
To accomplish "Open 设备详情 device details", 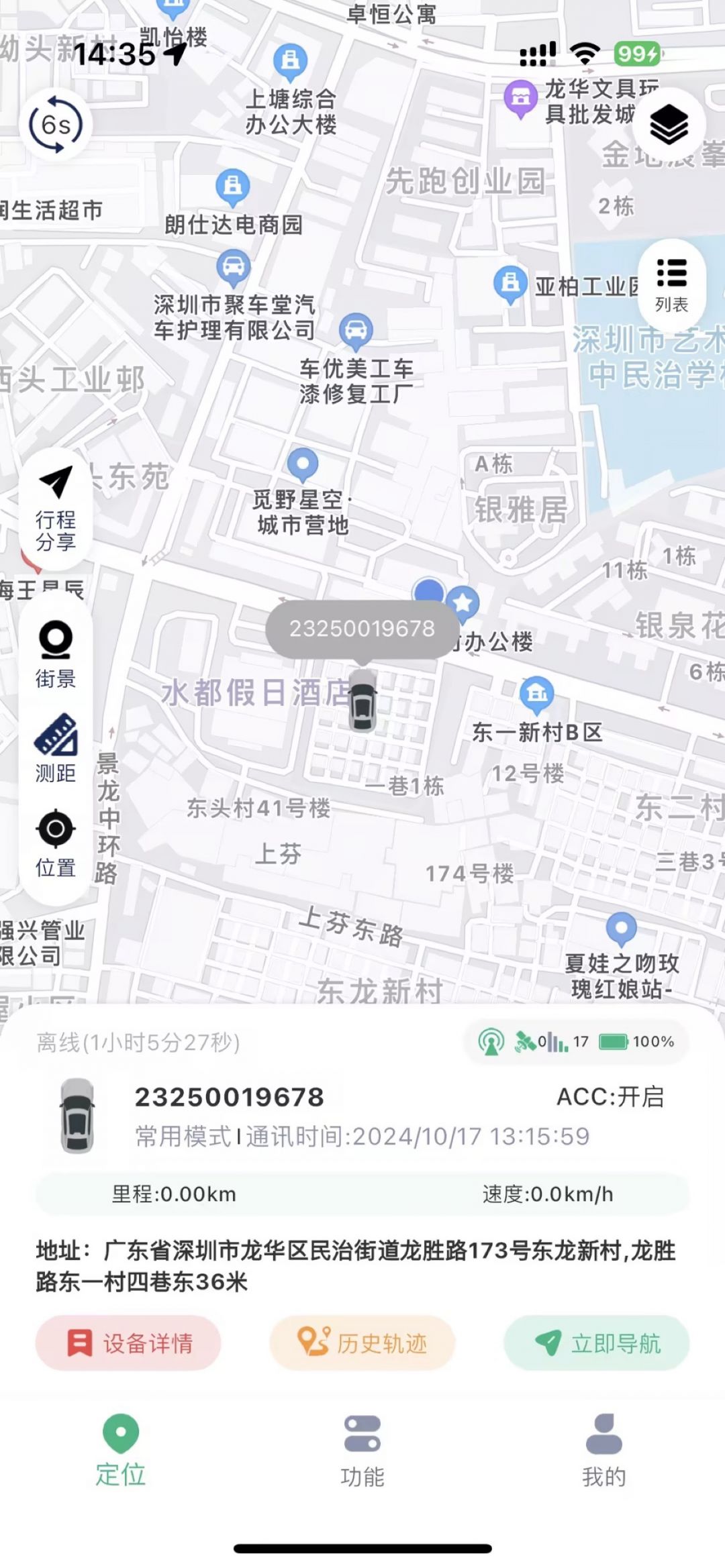I will click(128, 1343).
